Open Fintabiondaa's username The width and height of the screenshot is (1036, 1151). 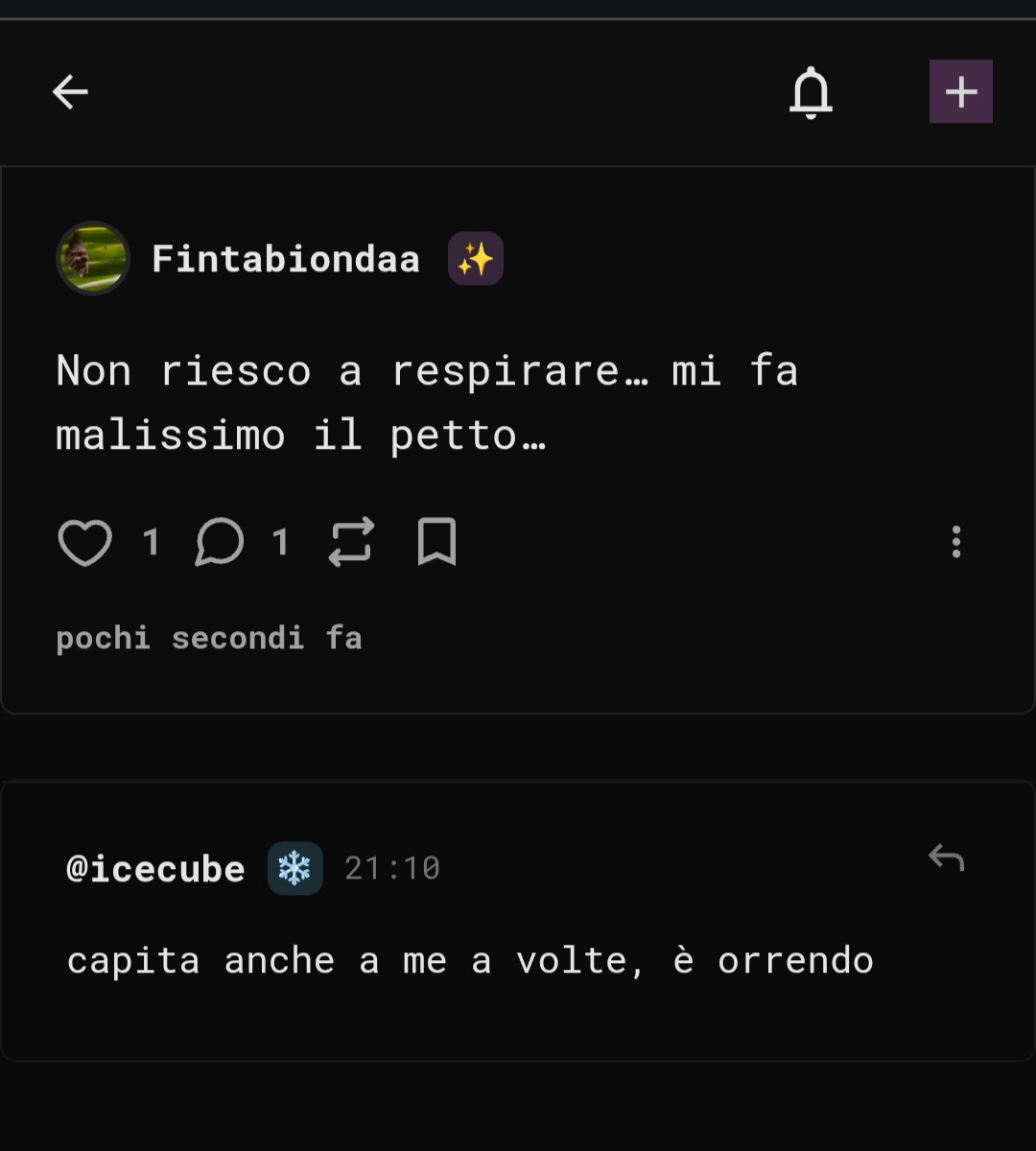(286, 259)
